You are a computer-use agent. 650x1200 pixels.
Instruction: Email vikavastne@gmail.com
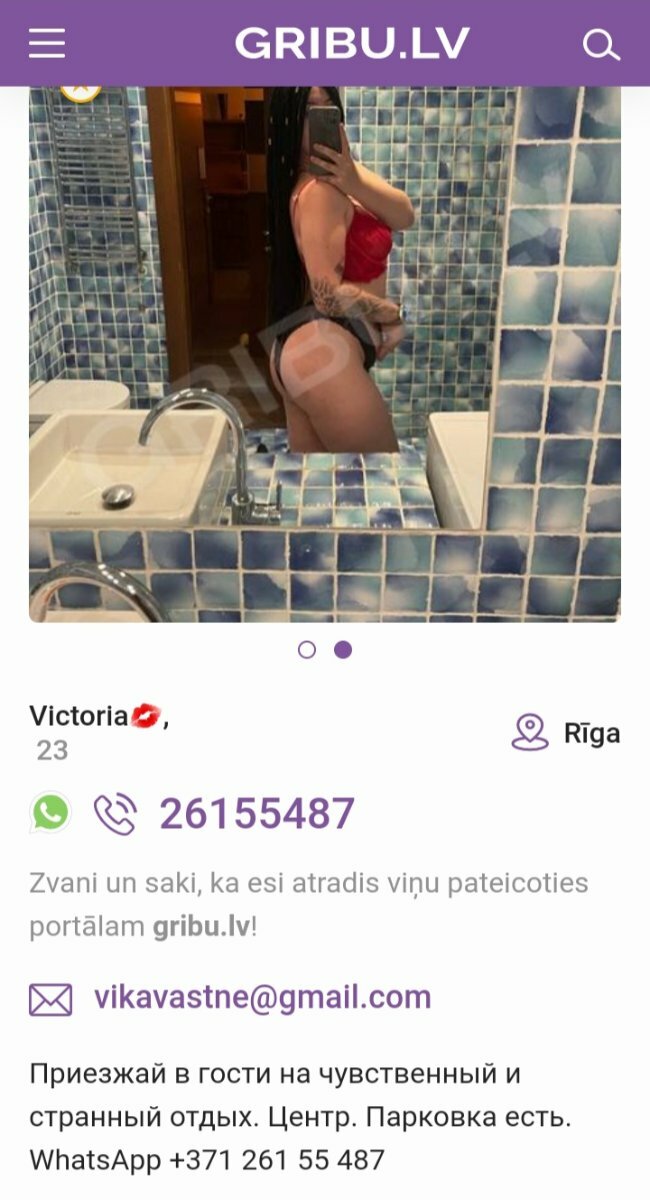point(262,997)
